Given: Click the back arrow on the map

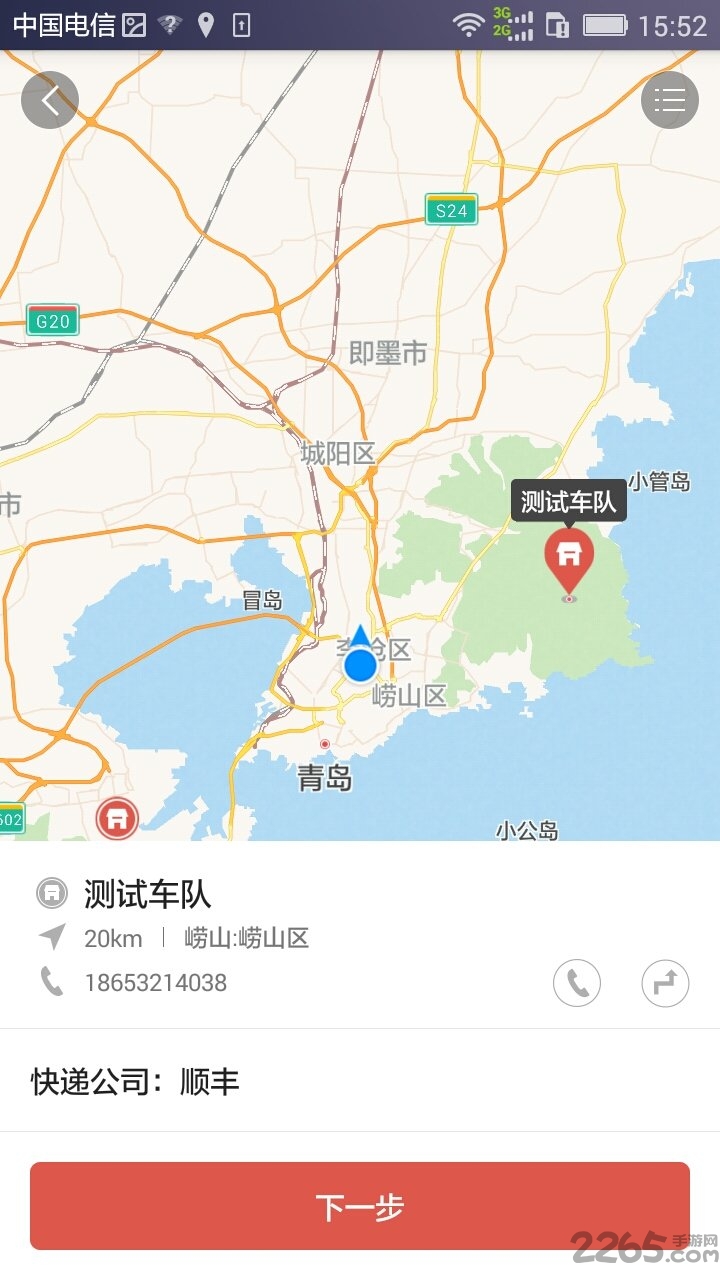Looking at the screenshot, I should pos(49,99).
